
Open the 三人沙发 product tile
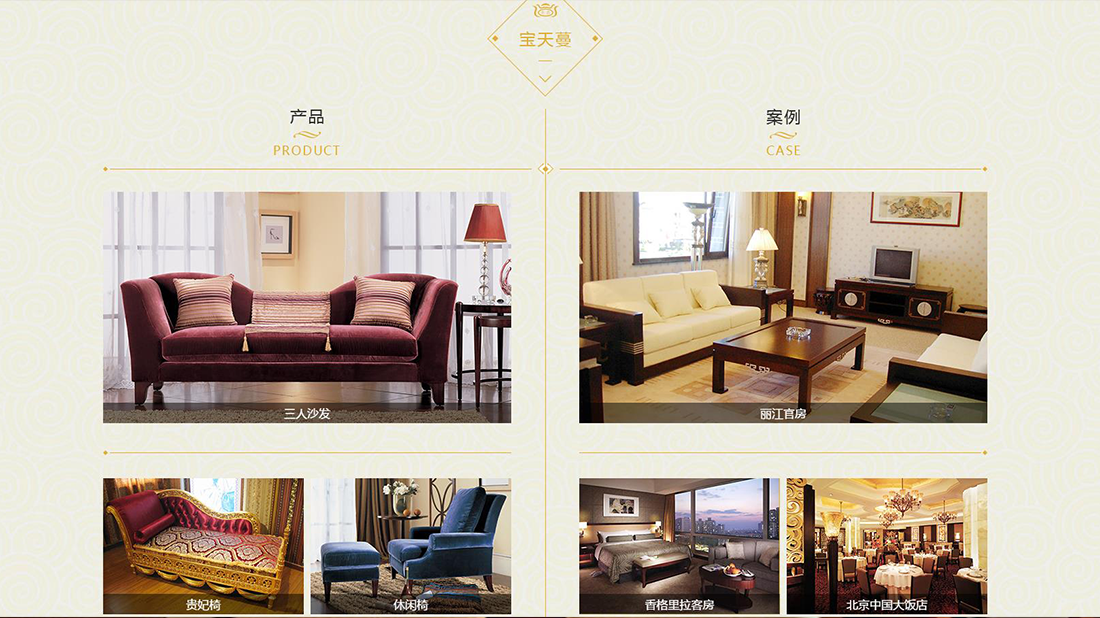click(307, 307)
